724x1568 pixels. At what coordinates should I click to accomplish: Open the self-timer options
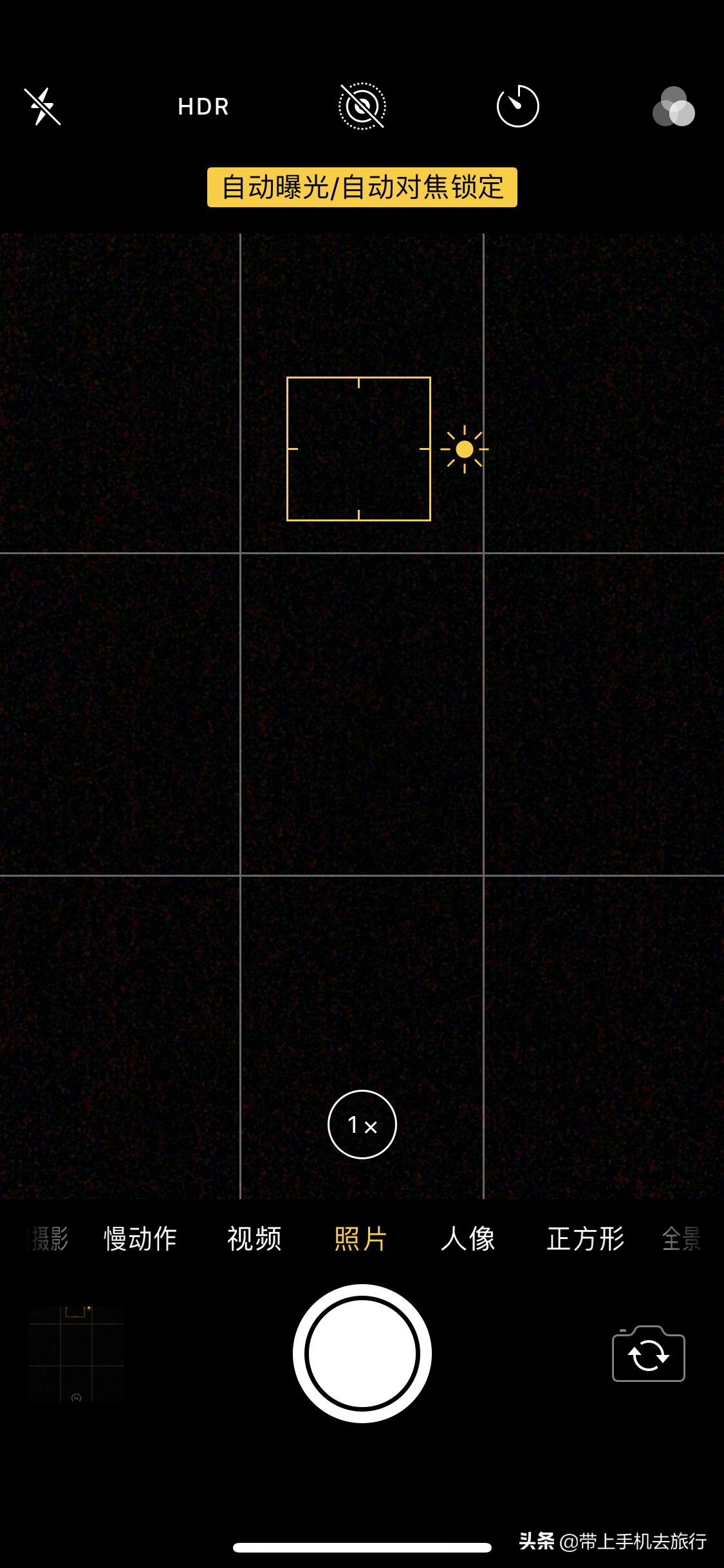point(517,106)
